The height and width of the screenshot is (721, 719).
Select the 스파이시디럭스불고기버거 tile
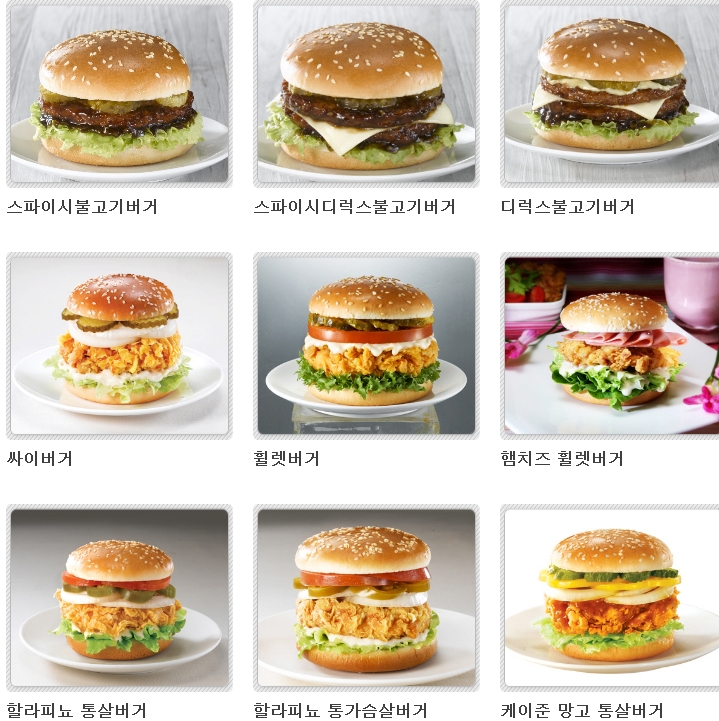click(366, 94)
